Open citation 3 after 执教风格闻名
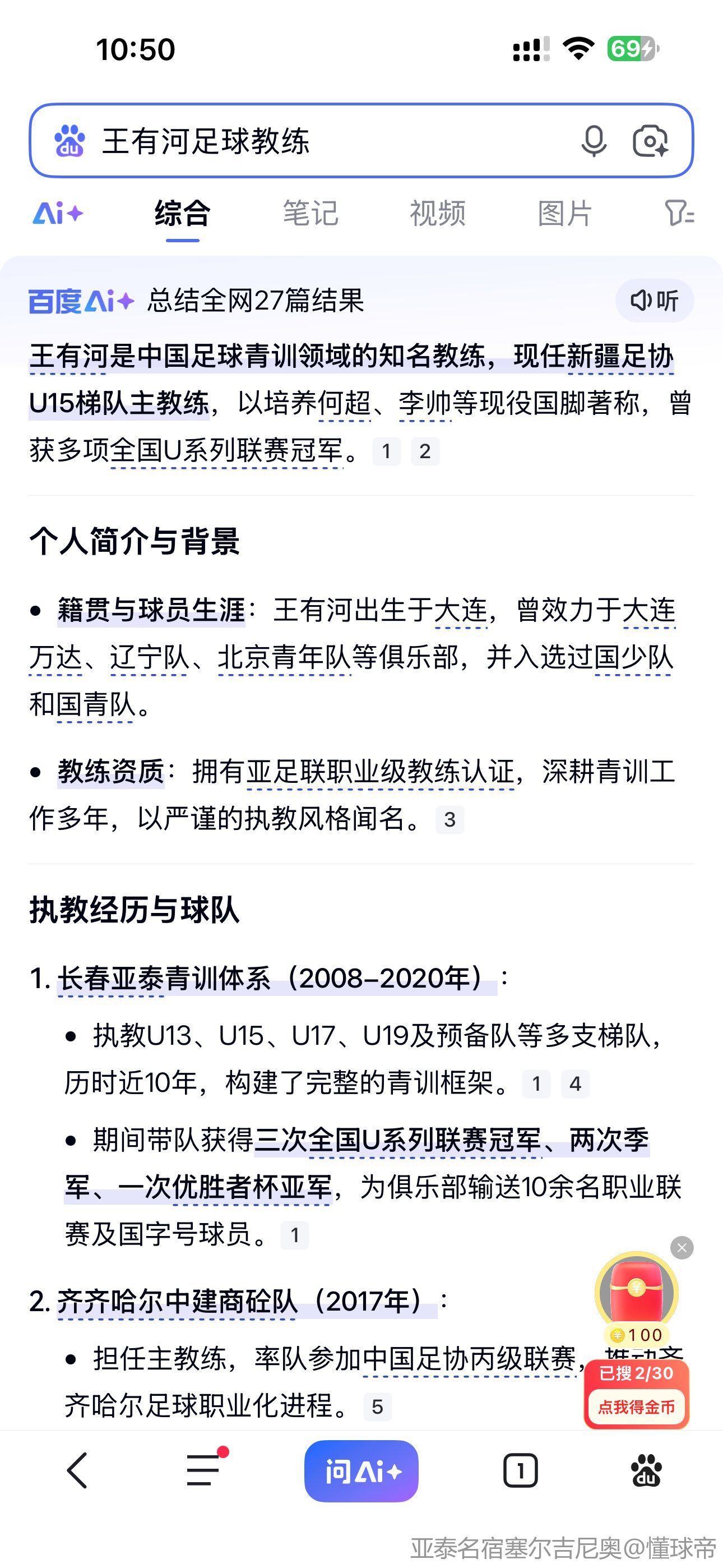This screenshot has width=723, height=1568. [449, 820]
